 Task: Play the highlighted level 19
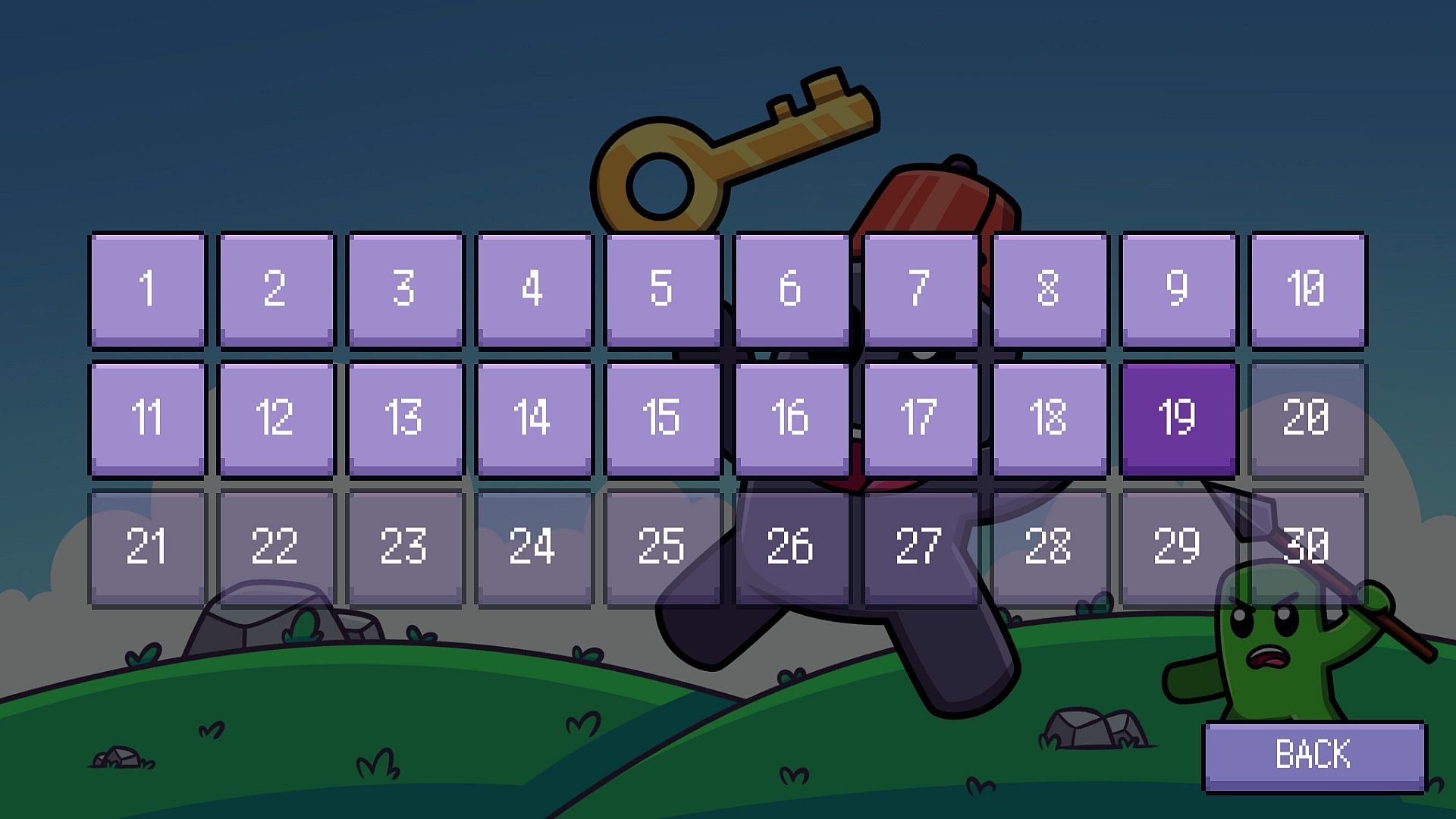click(1178, 419)
